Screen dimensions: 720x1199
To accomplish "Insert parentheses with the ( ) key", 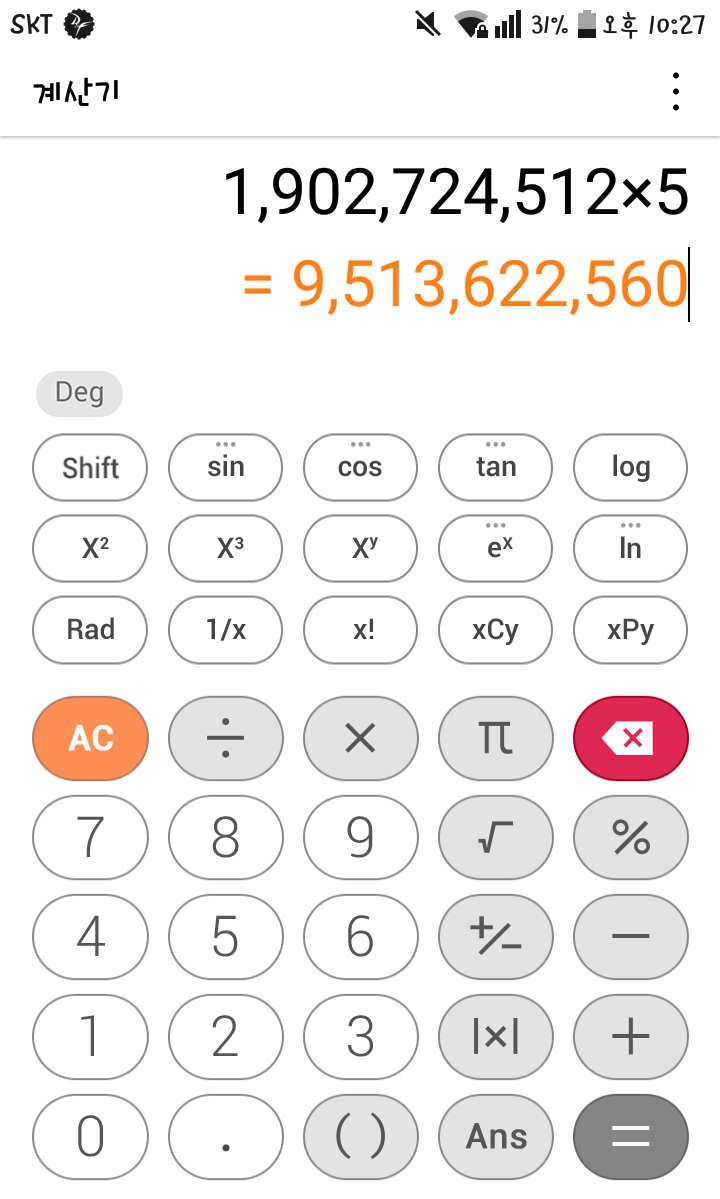I will (361, 1136).
